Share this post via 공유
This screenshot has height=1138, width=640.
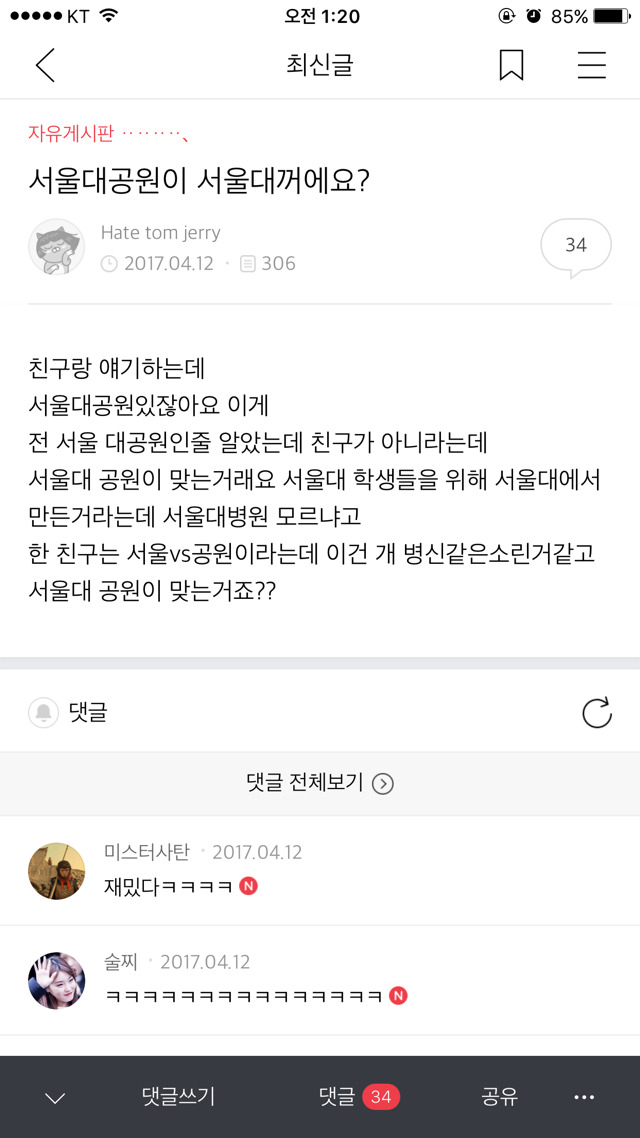point(499,1096)
